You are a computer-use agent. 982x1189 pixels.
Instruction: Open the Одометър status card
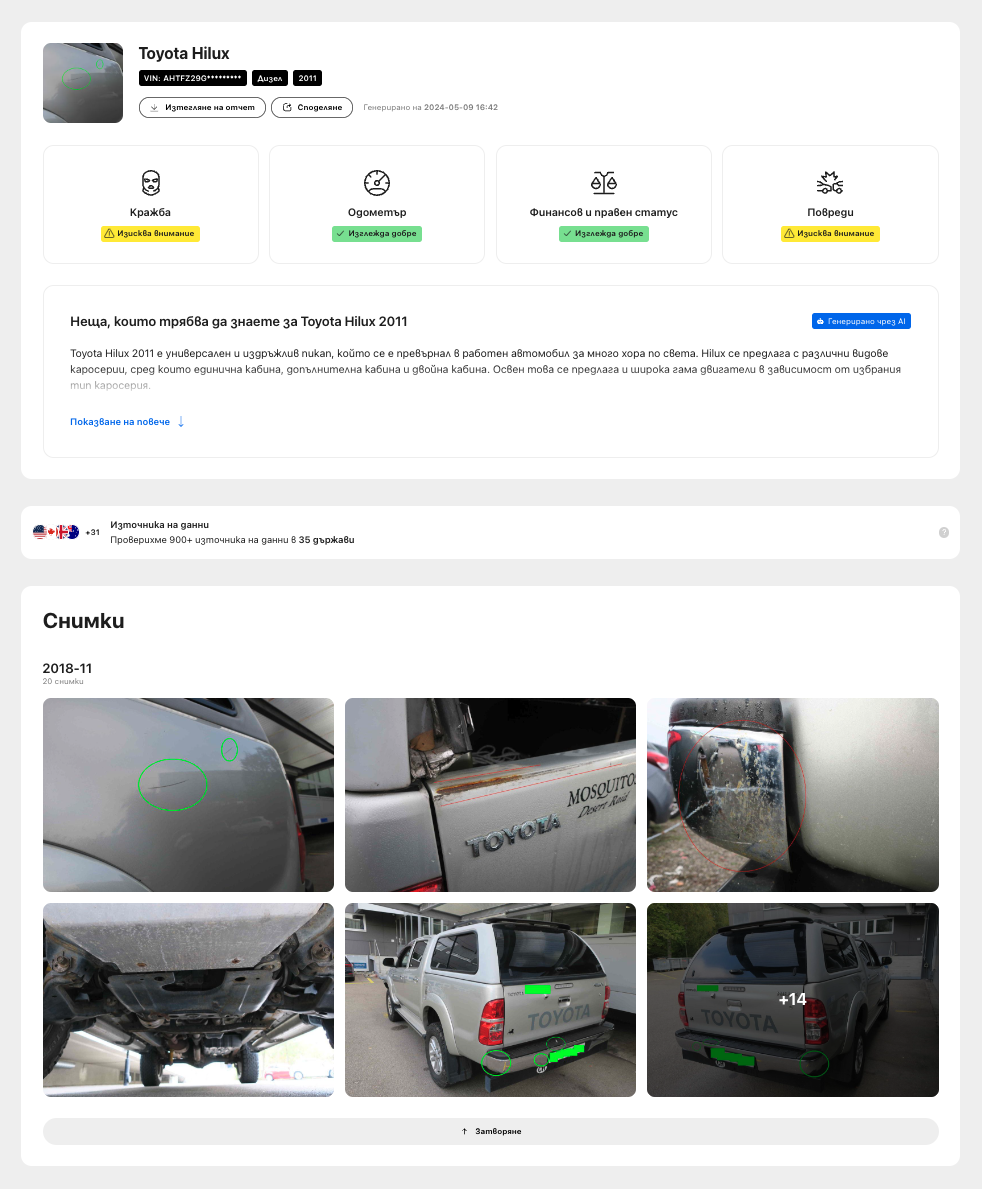tap(376, 204)
